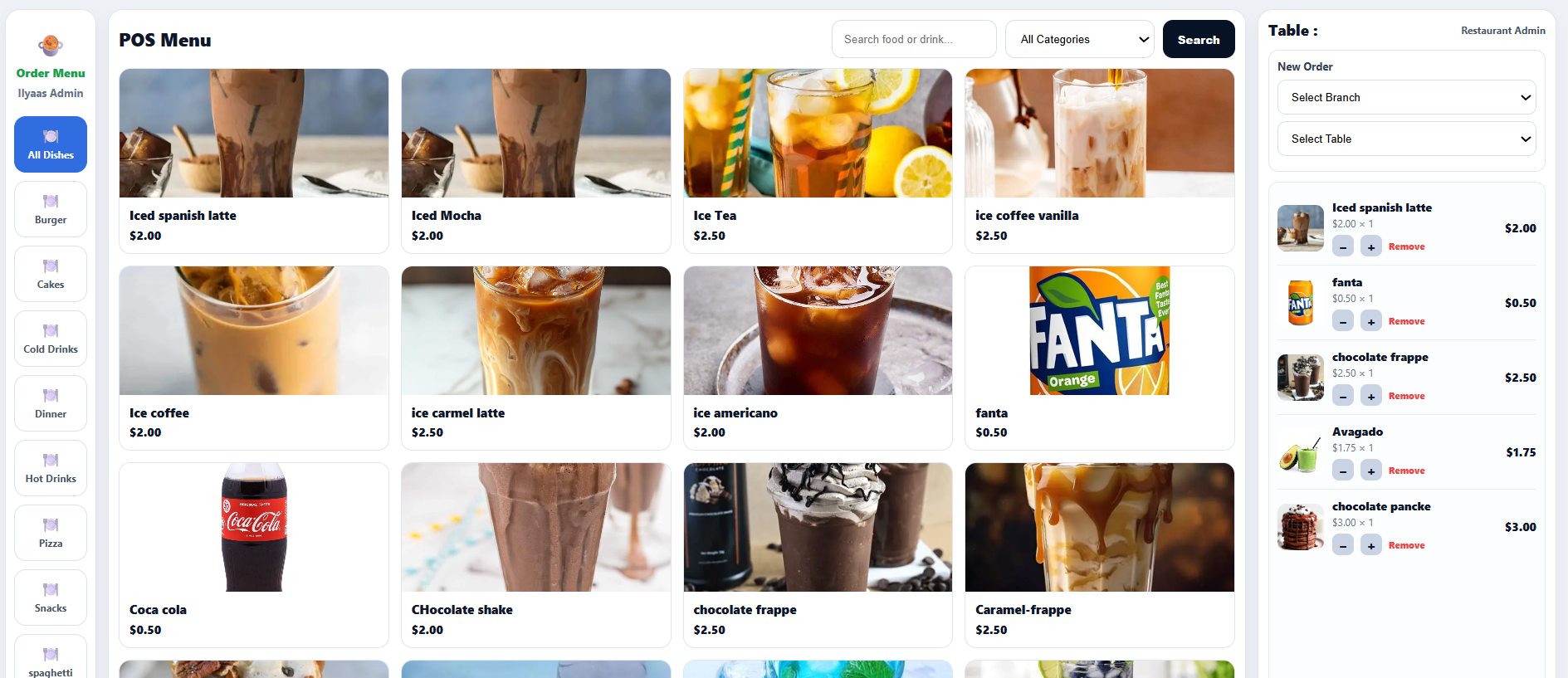Tap the search food or drink field
1568x678 pixels.
point(913,39)
